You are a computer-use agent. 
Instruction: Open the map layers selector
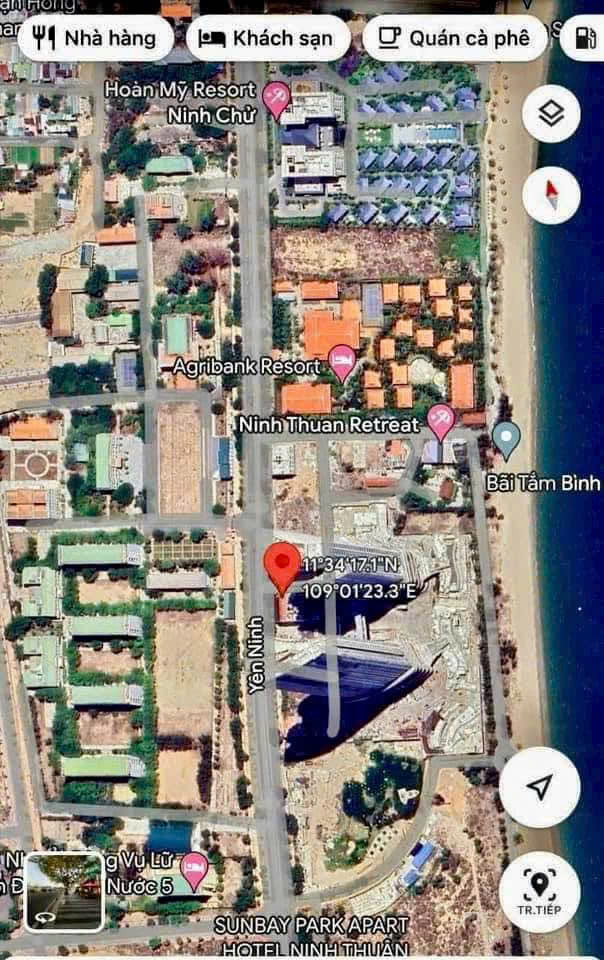(x=551, y=114)
